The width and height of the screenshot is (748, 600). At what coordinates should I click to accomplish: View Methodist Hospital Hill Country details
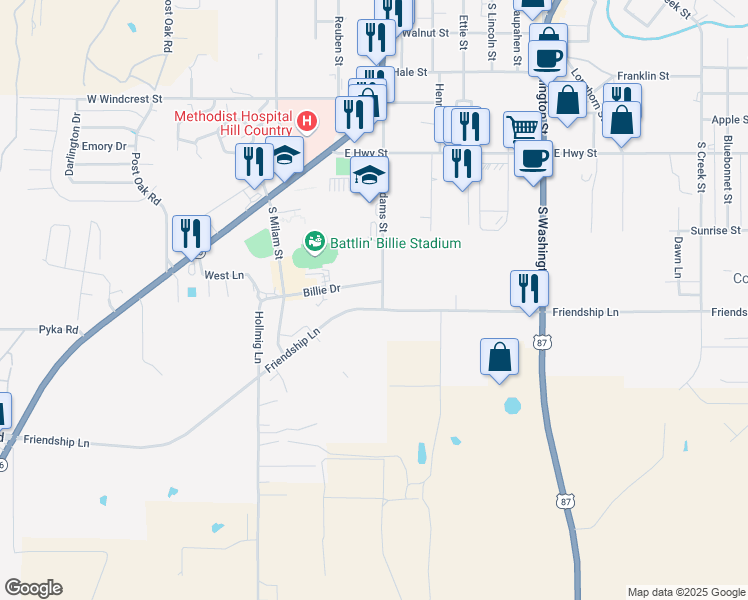tap(308, 122)
